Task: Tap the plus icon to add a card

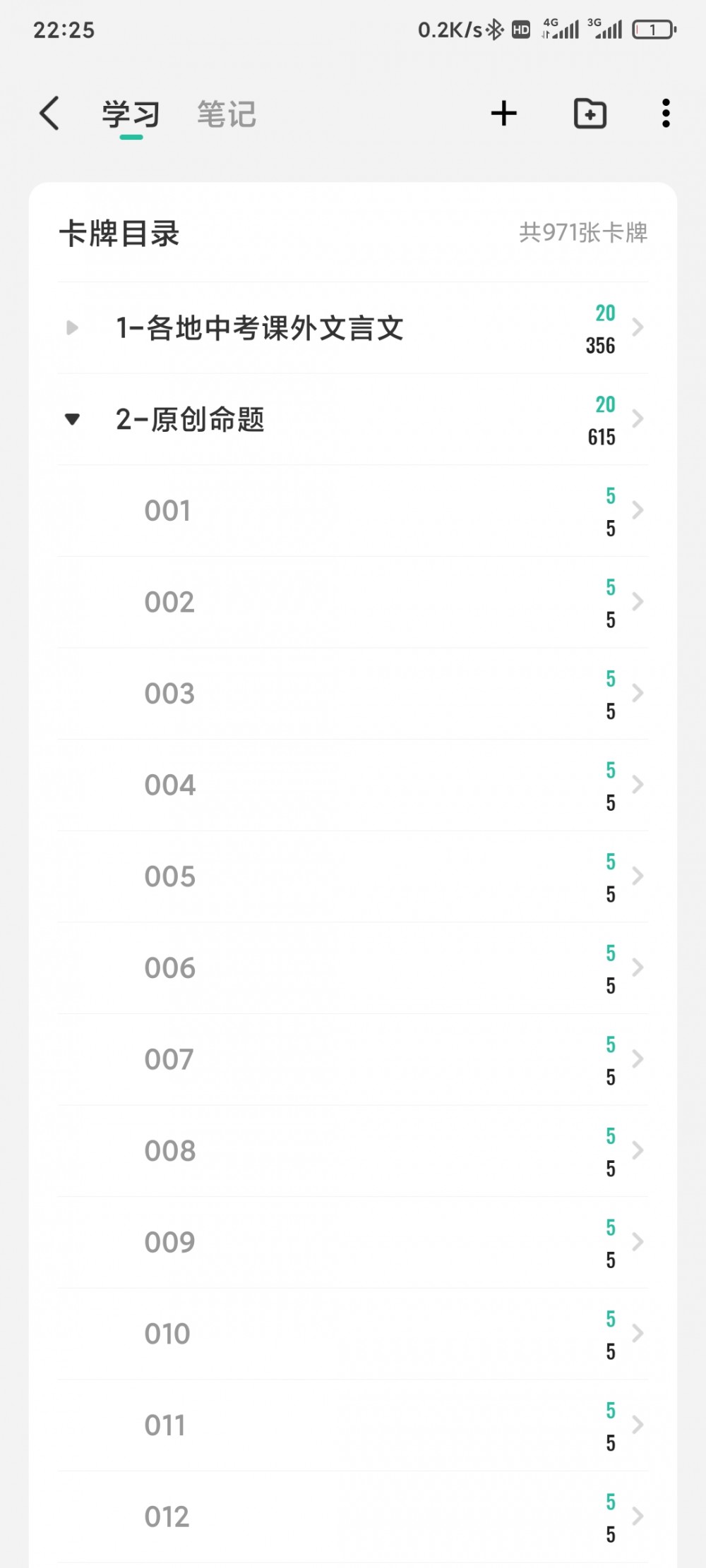Action: 504,114
